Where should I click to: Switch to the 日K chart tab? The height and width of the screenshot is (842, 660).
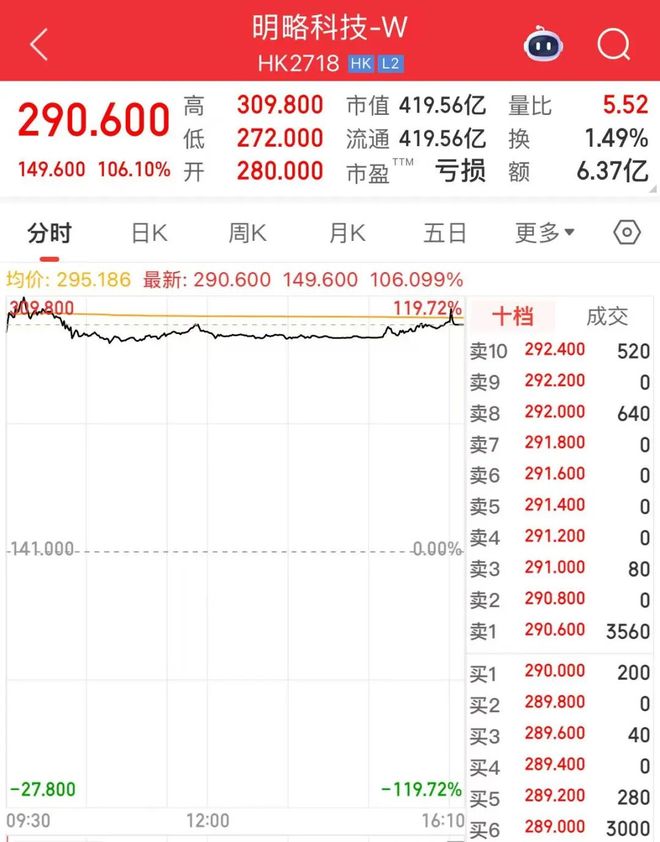[149, 233]
